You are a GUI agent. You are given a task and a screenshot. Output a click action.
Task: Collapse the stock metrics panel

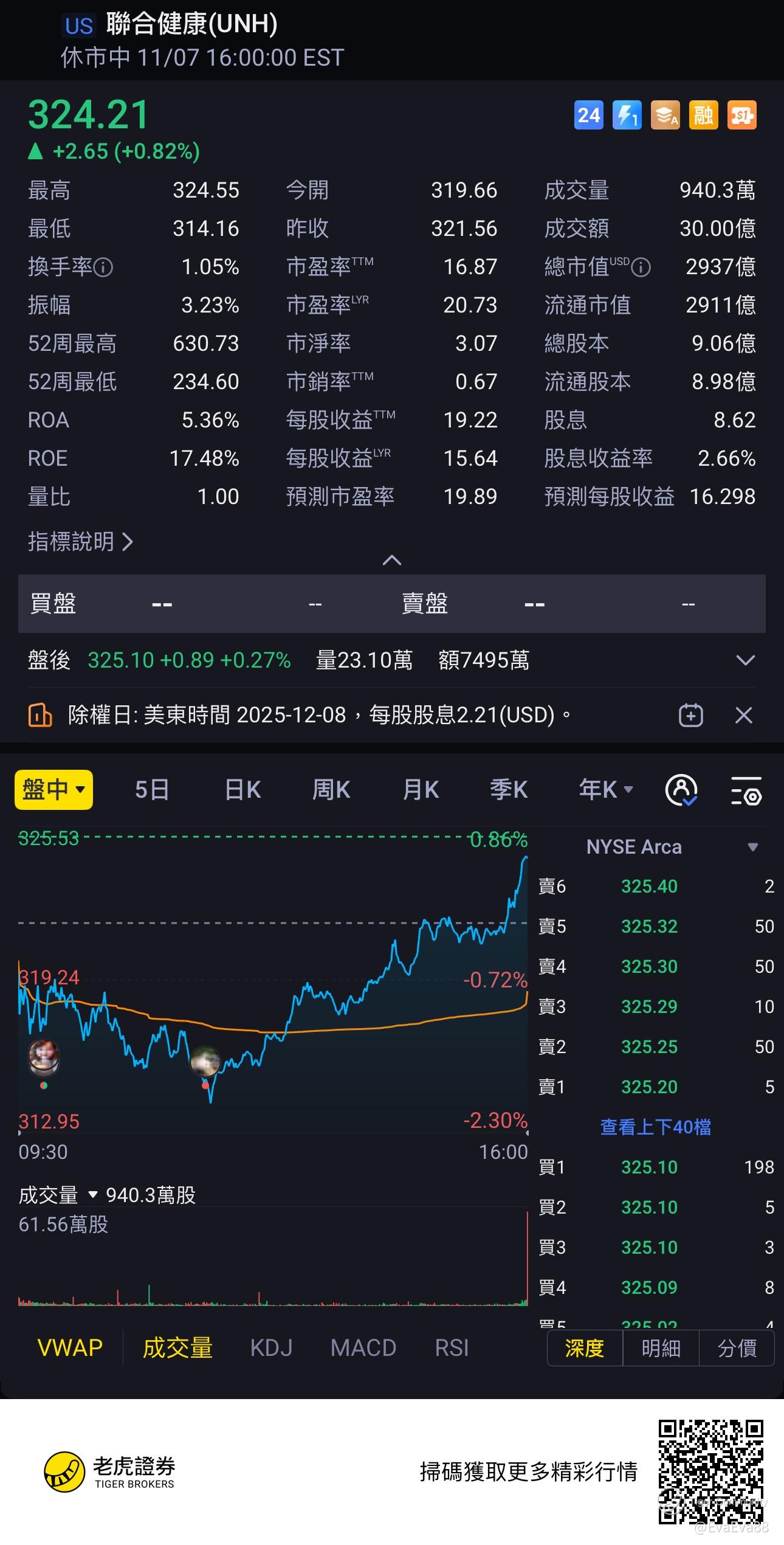pyautogui.click(x=391, y=560)
